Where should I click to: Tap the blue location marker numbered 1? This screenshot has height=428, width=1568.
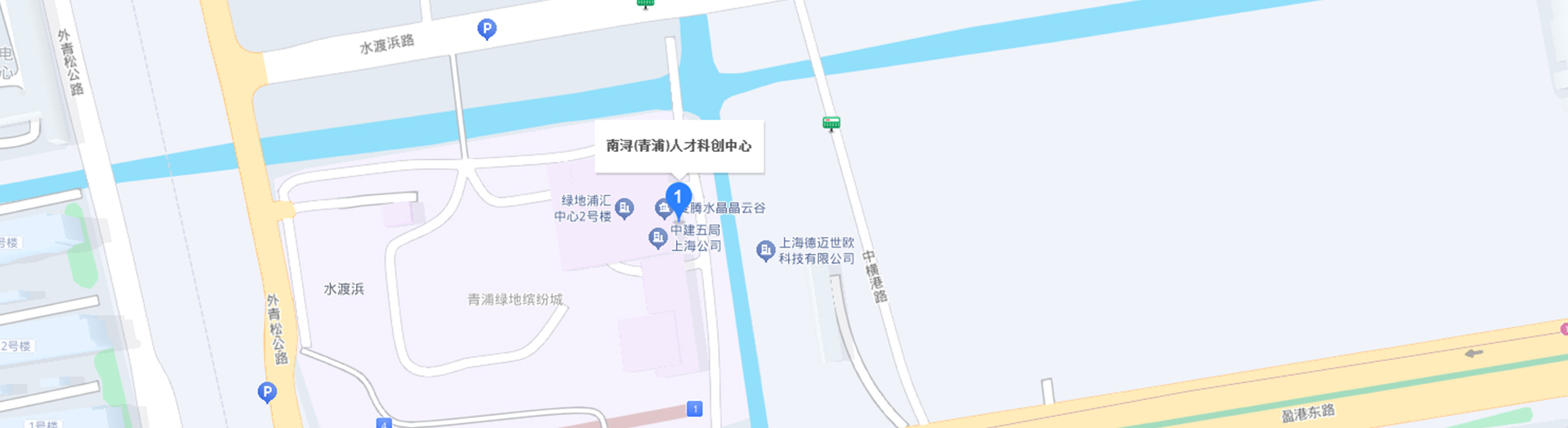[x=678, y=198]
